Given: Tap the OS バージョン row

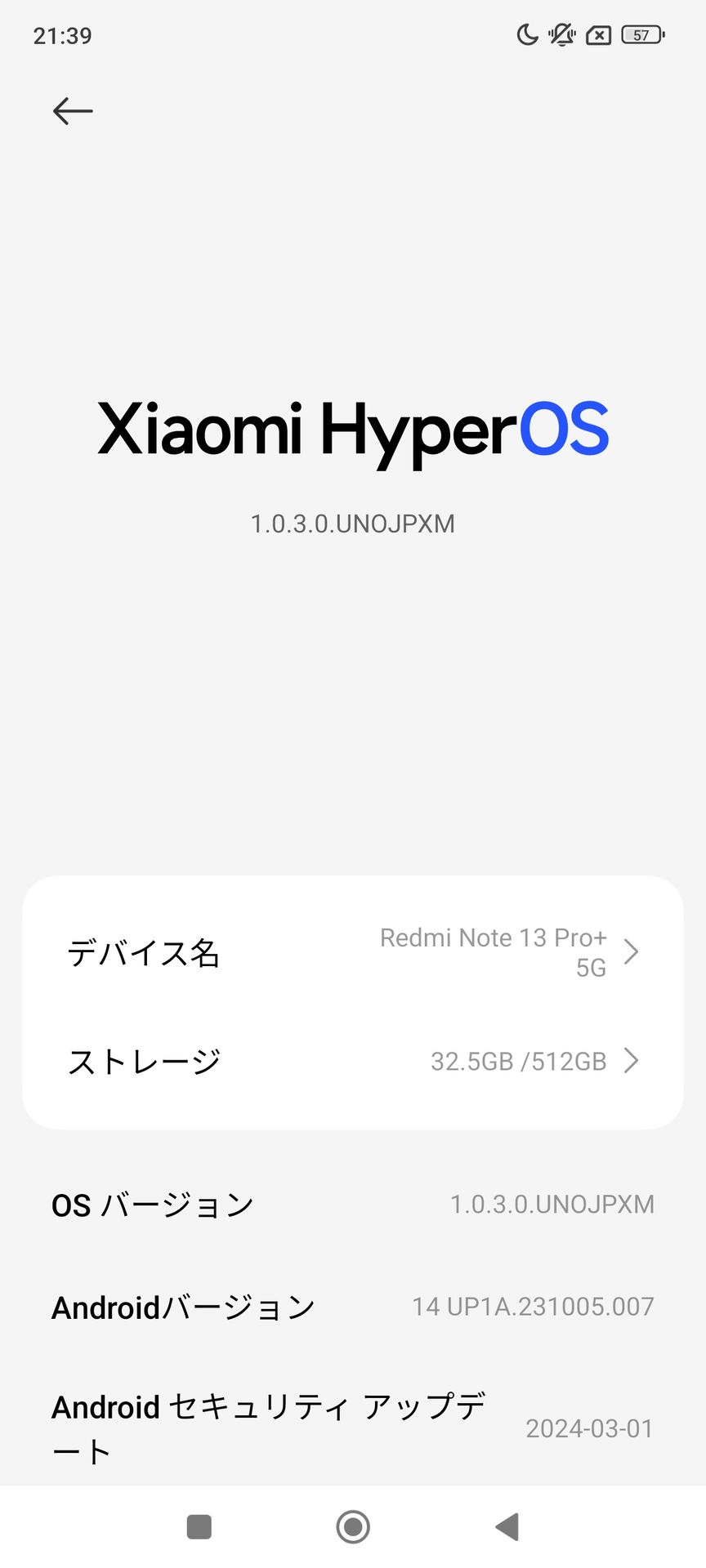Looking at the screenshot, I should click(x=353, y=1205).
